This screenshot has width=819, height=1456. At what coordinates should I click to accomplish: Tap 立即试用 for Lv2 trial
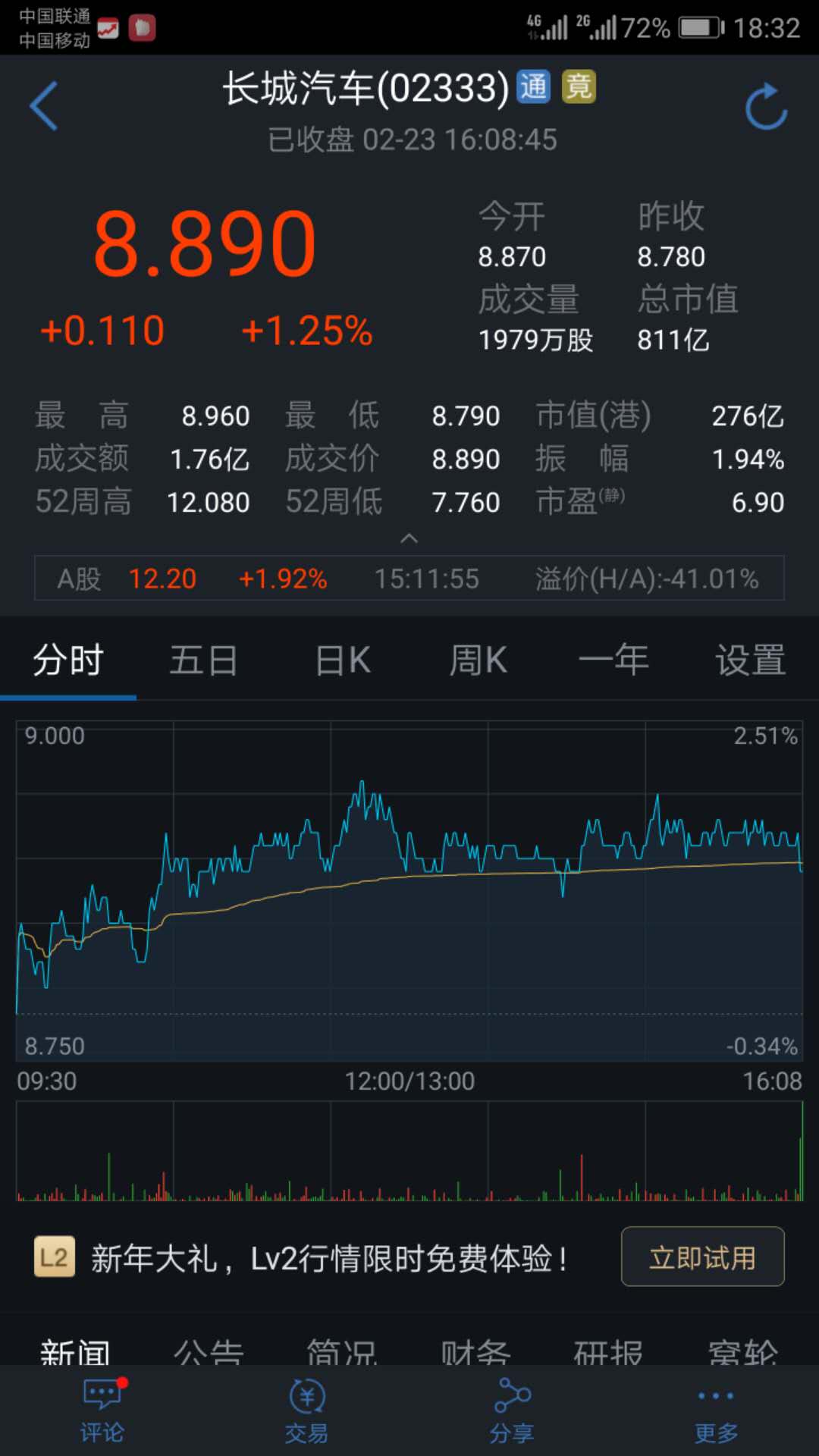[x=702, y=1257]
